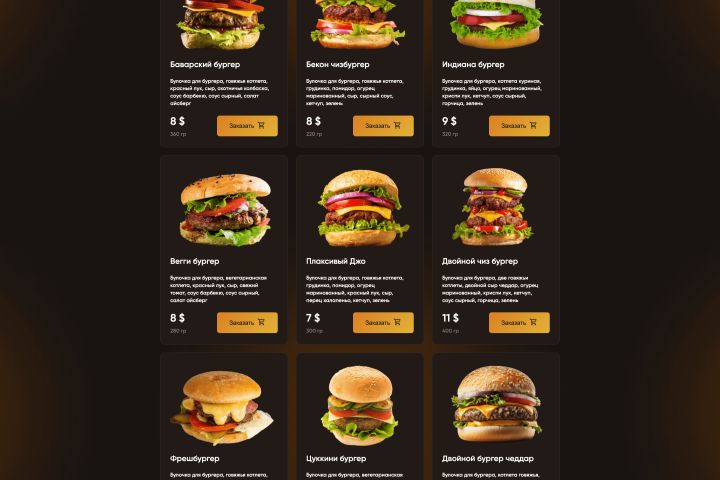Screen dimensions: 720x480
Task: Order the Вегги бургер
Action: point(247,323)
